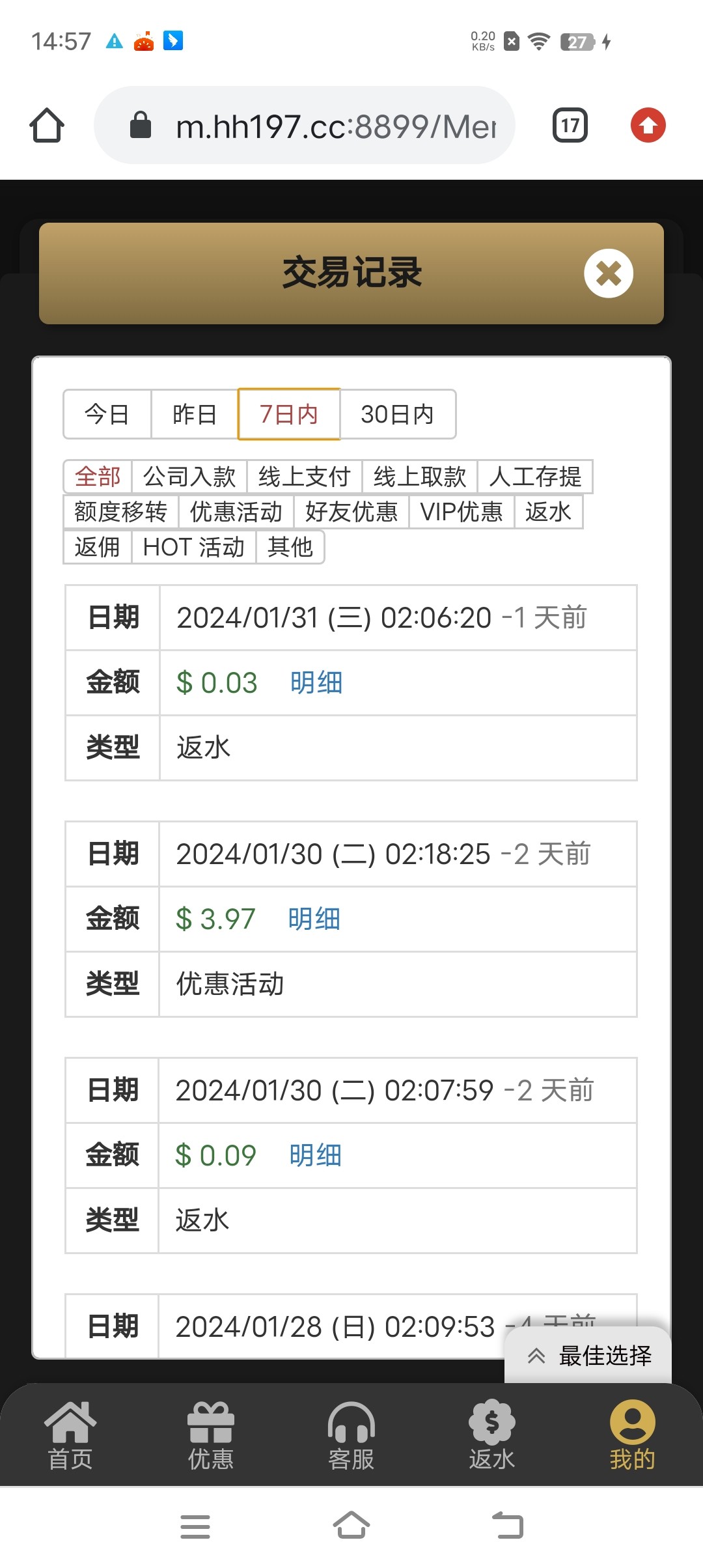Filter by VIP优惠
This screenshot has height=1568, width=703.
coord(462,512)
